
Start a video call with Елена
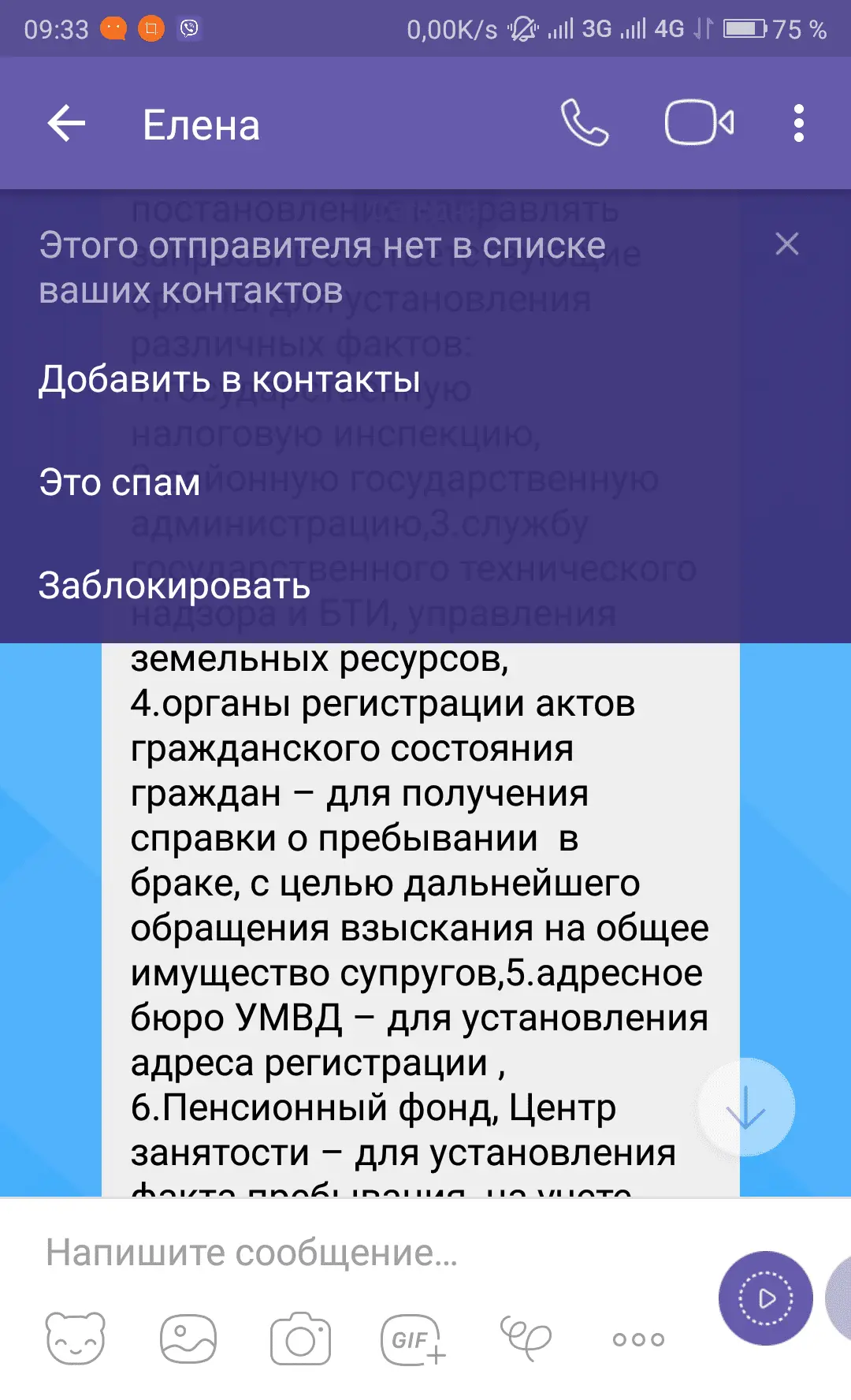click(699, 123)
